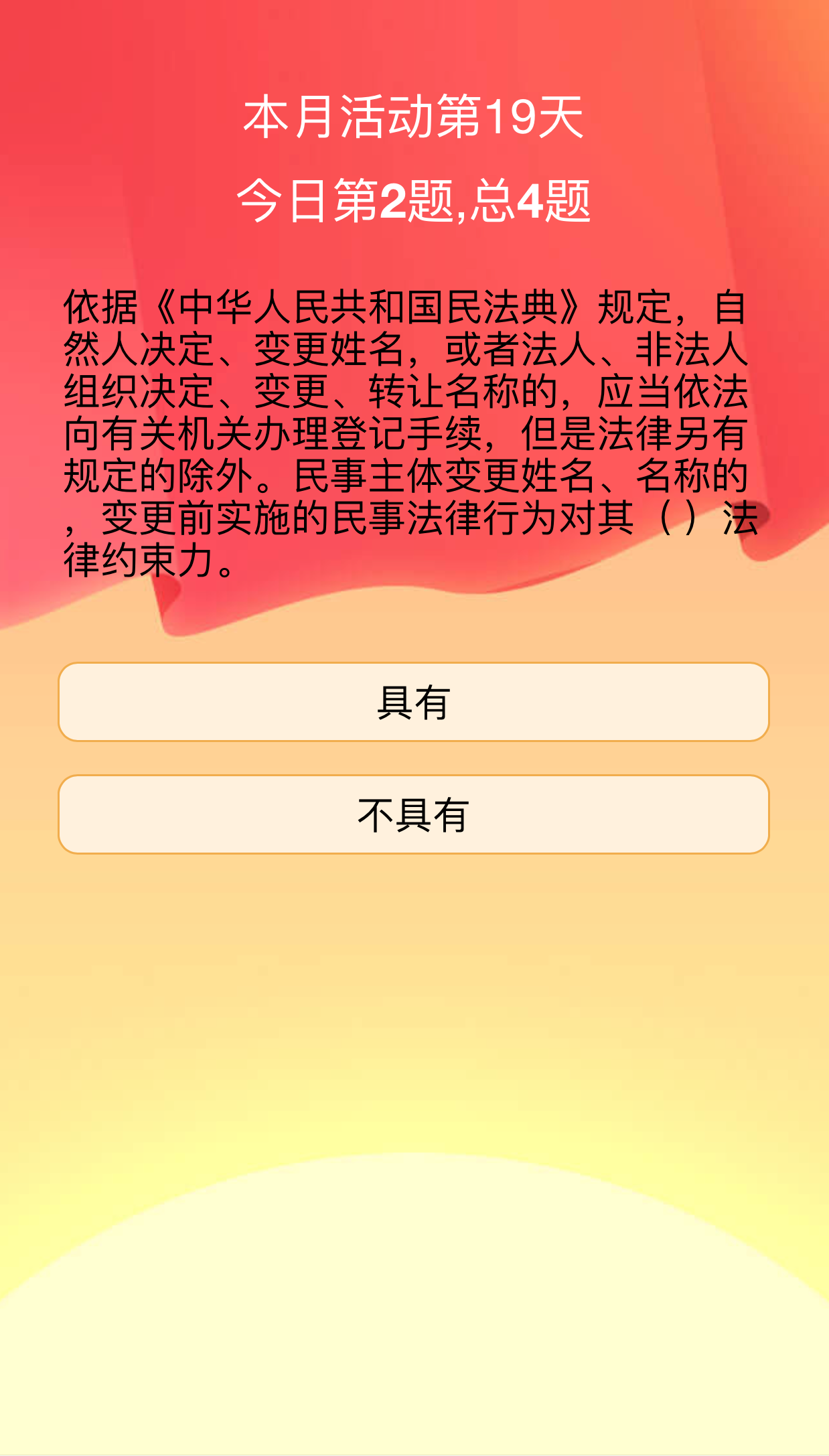Choose the 不具有 answer option
Image resolution: width=829 pixels, height=1456 pixels.
(413, 814)
